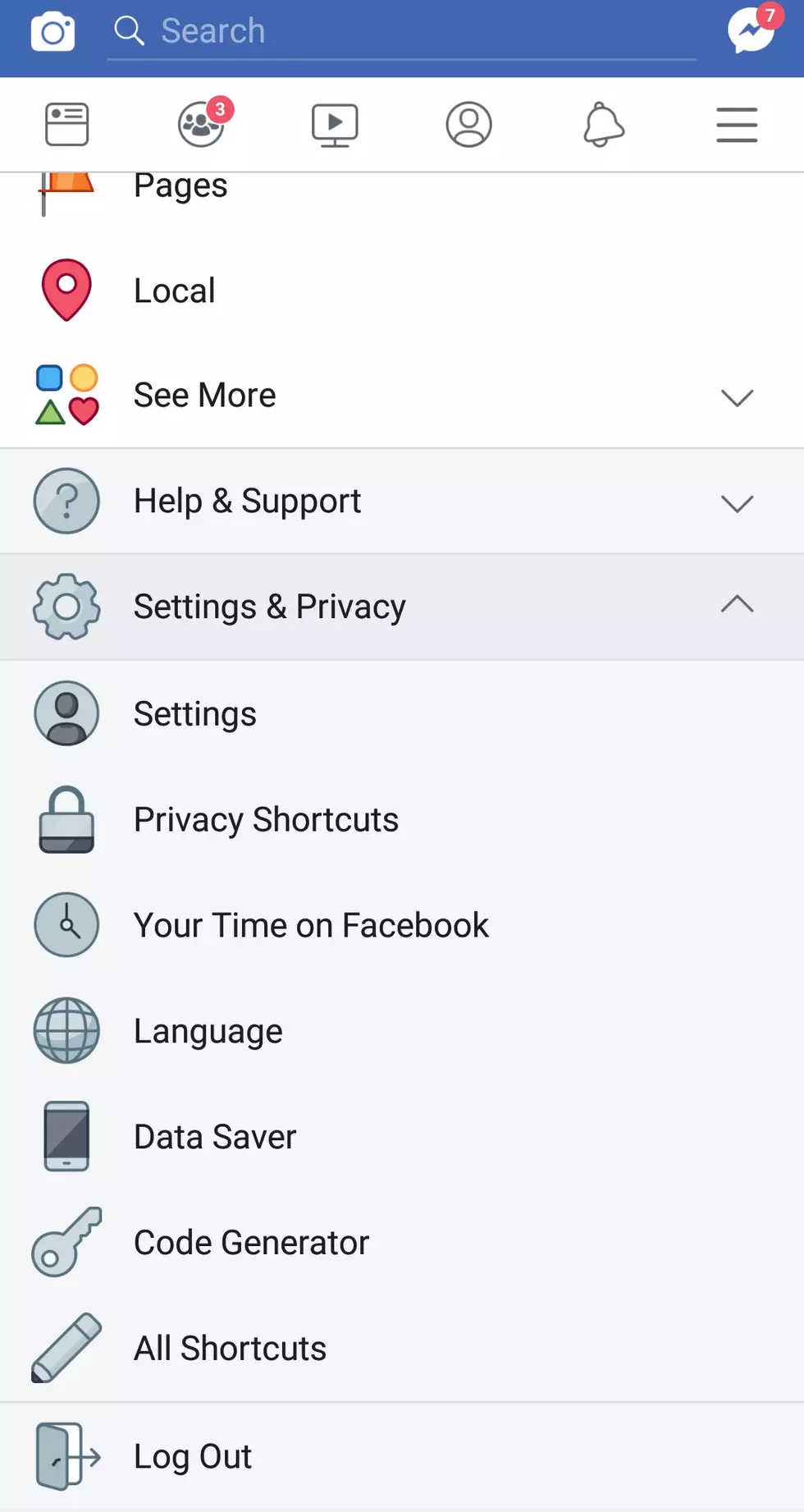Open Local from the menu

(402, 291)
